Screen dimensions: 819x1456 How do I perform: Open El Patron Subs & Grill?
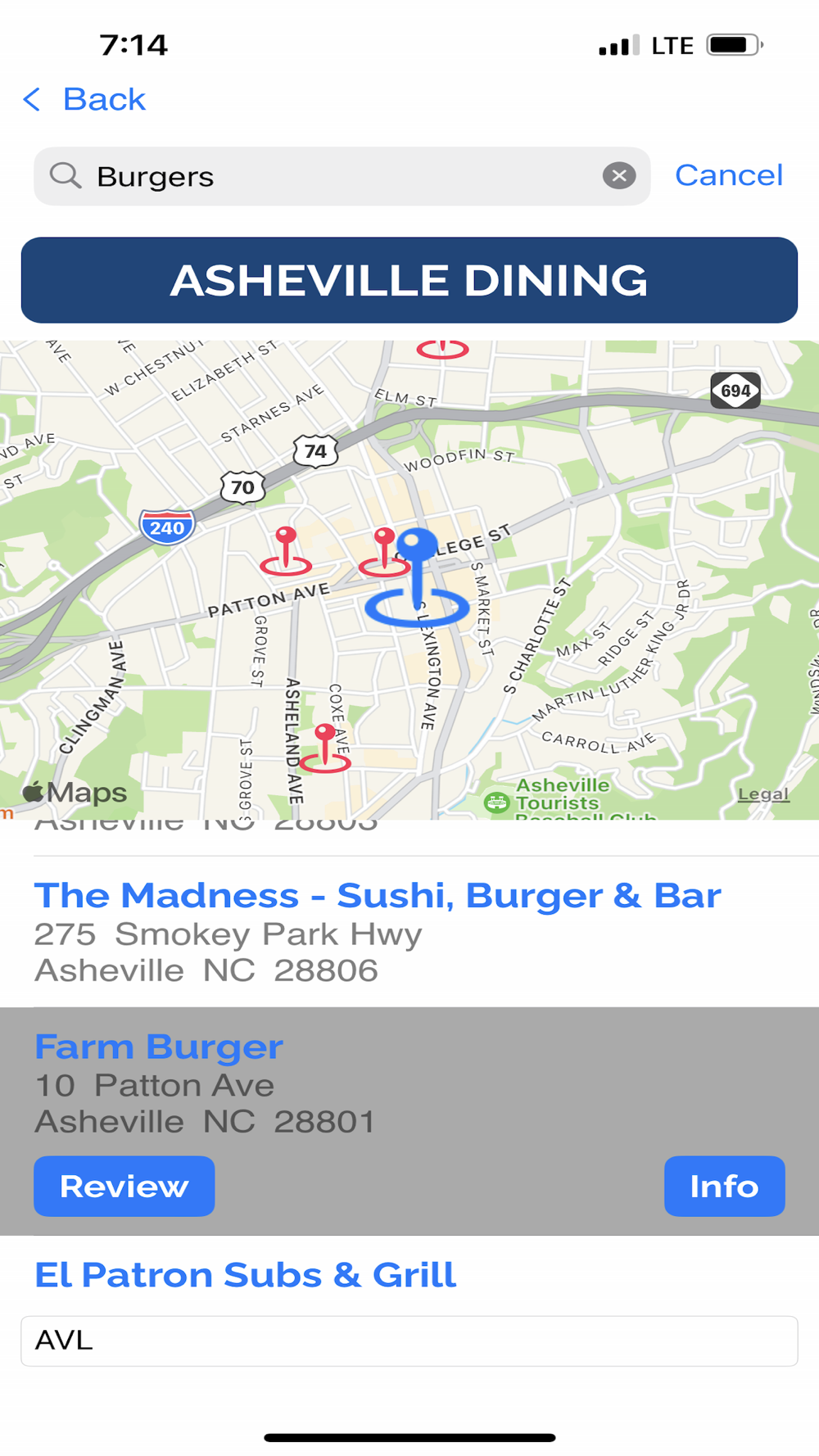(x=245, y=1275)
